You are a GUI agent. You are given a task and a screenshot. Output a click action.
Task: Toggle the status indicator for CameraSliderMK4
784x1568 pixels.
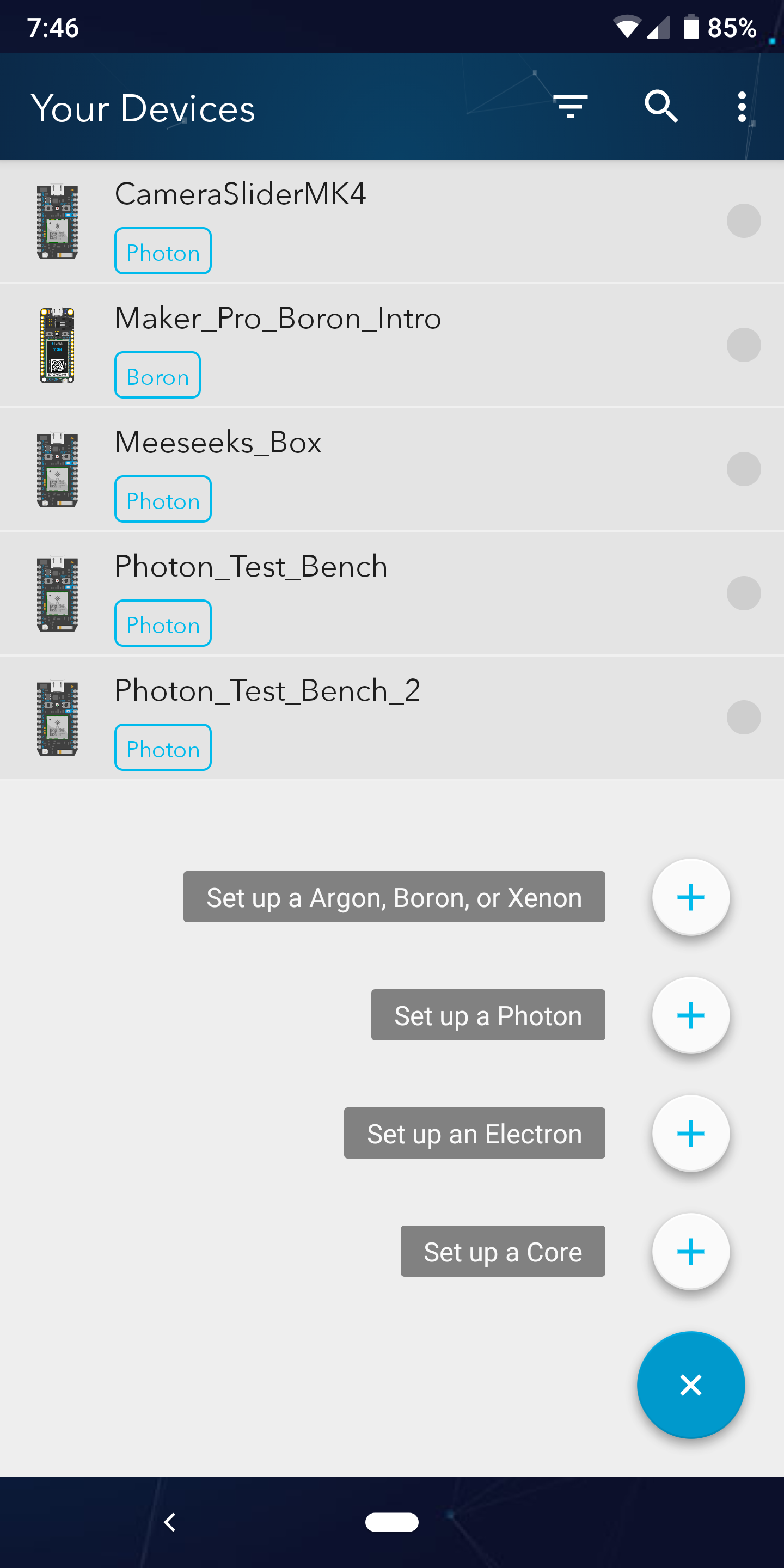click(744, 221)
